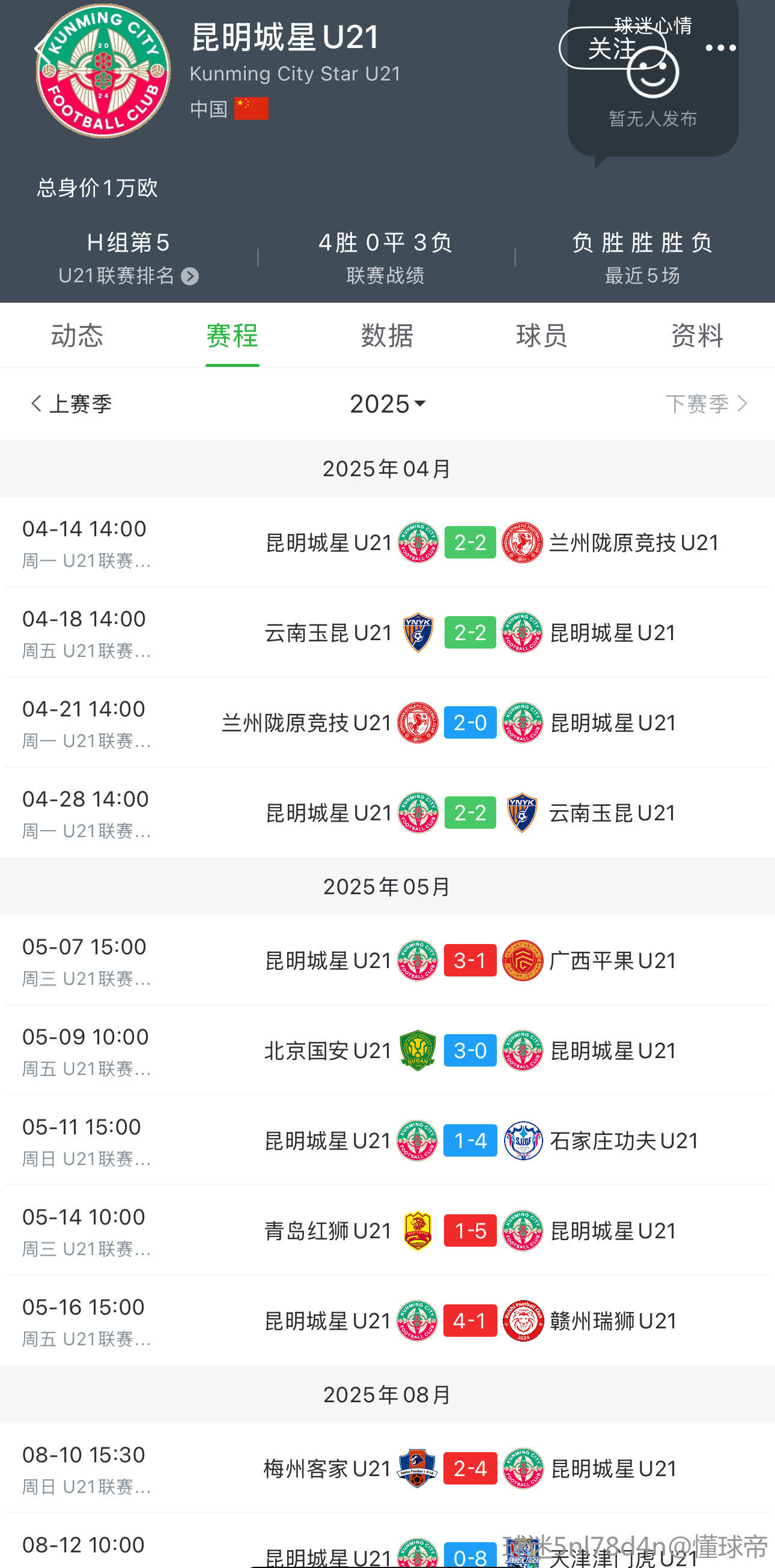Open the three-dot overflow menu
The width and height of the screenshot is (775, 1568).
[721, 47]
